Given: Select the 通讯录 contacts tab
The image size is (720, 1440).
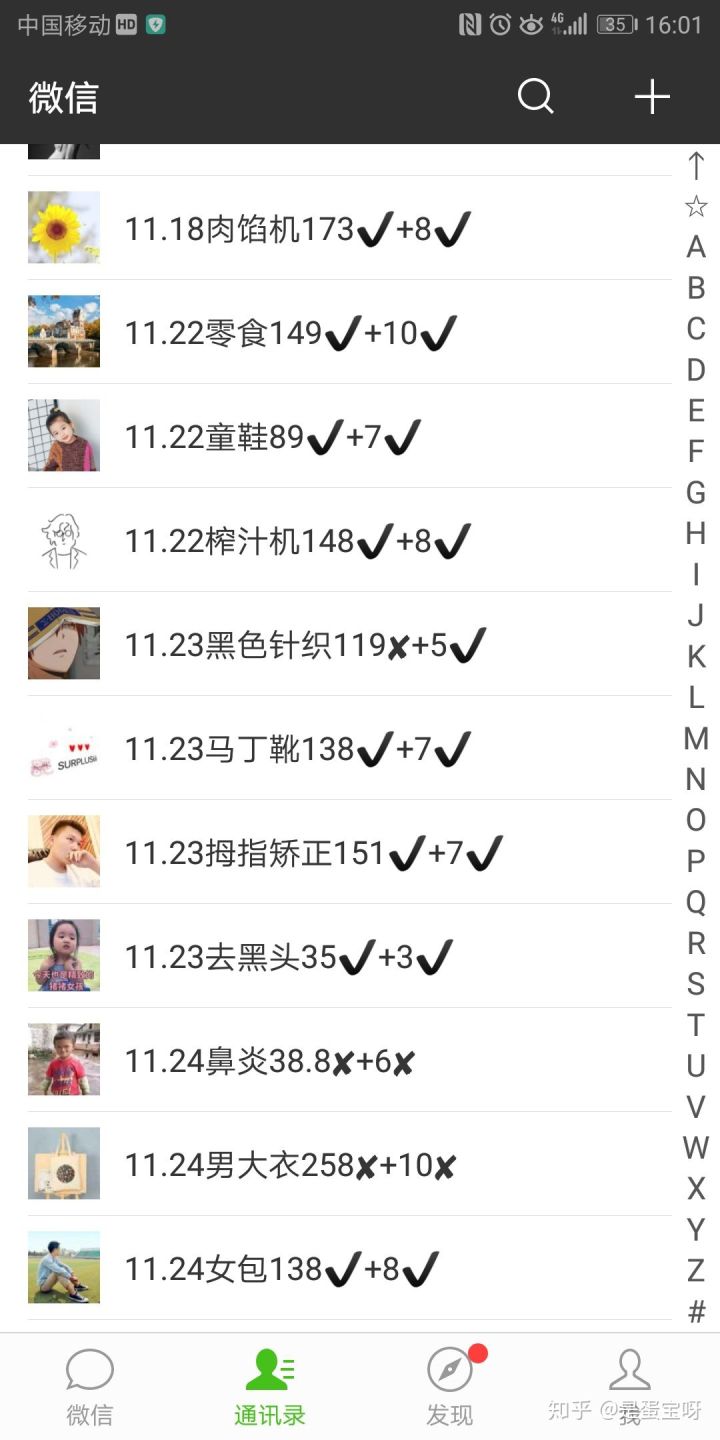Looking at the screenshot, I should pos(269,1385).
